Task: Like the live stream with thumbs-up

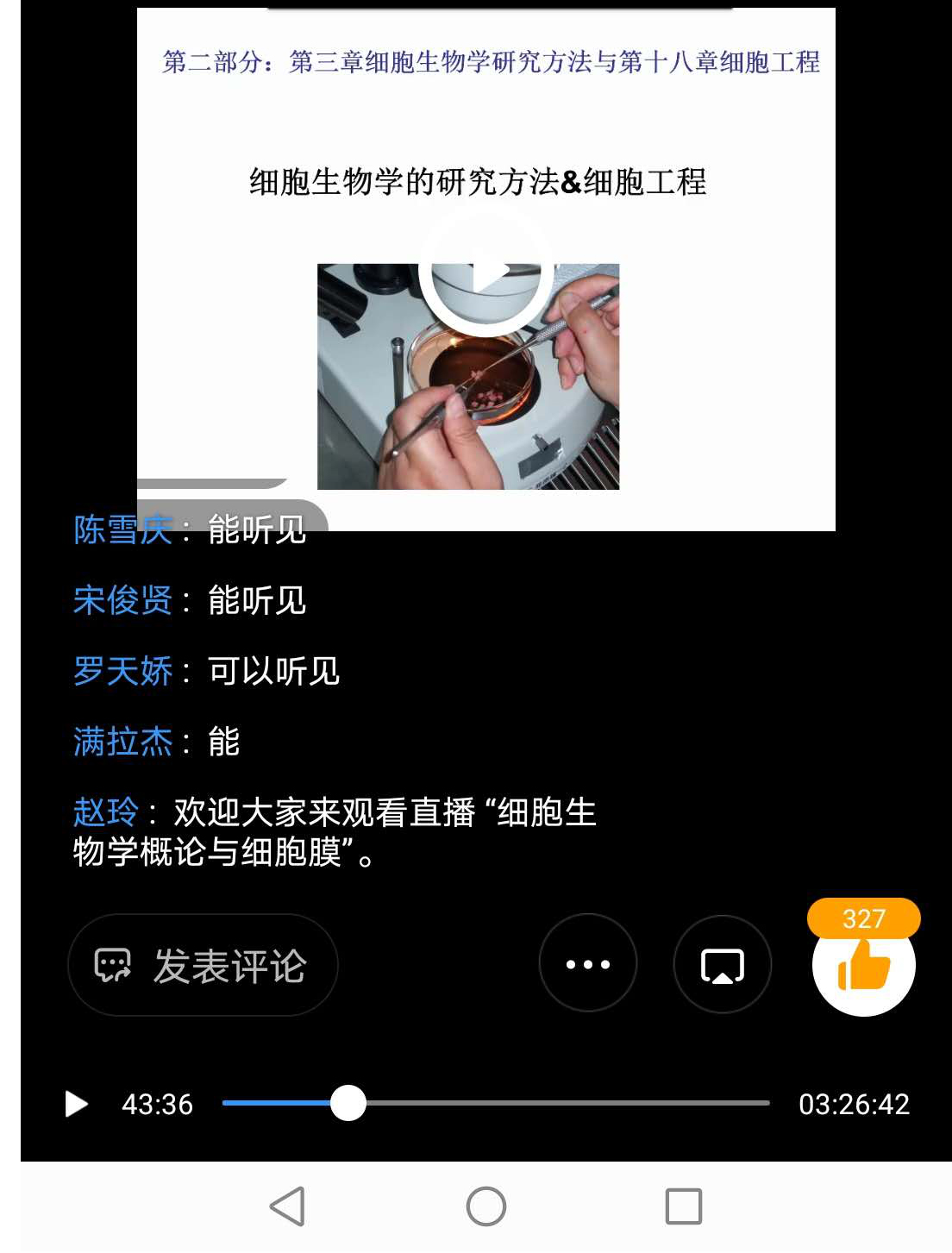Action: pyautogui.click(x=863, y=965)
